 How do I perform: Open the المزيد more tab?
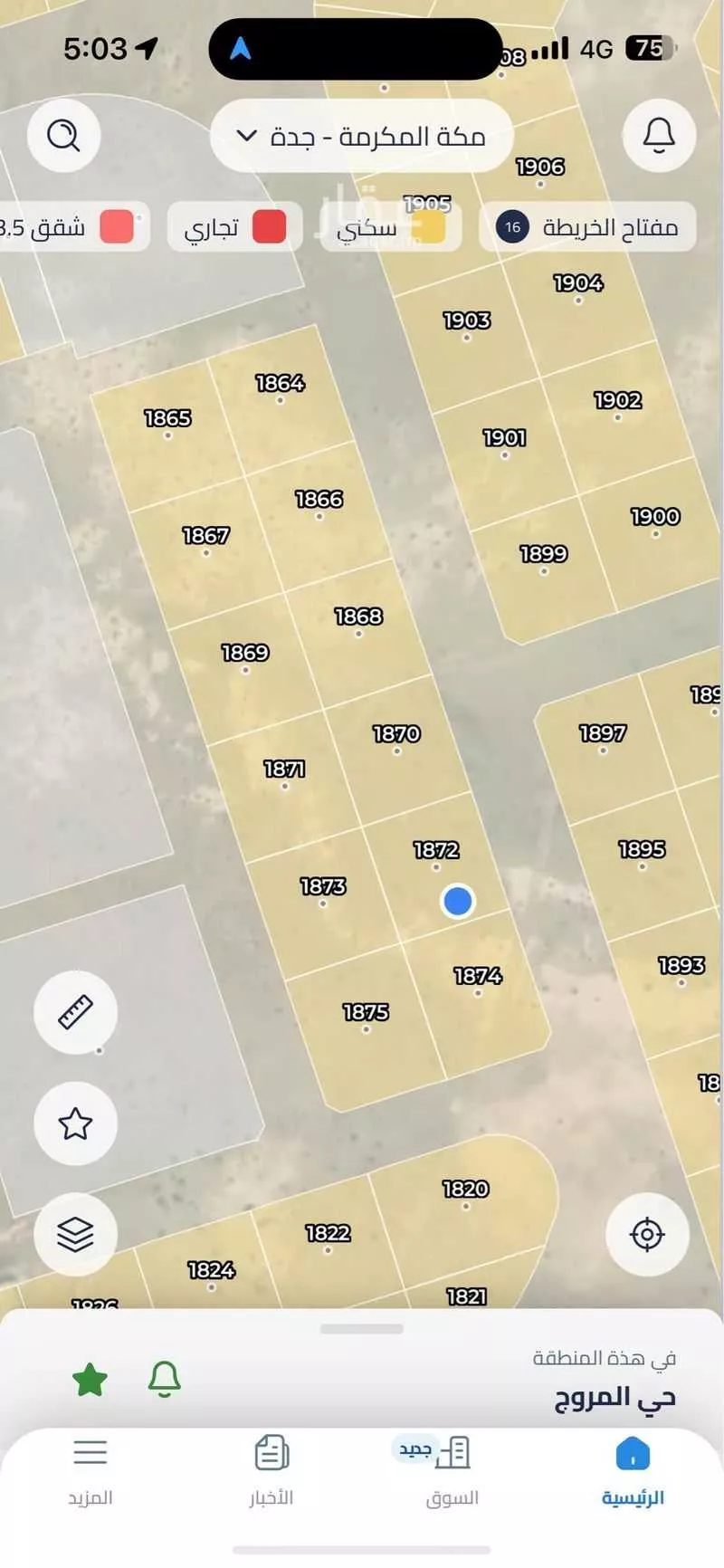[x=90, y=1471]
